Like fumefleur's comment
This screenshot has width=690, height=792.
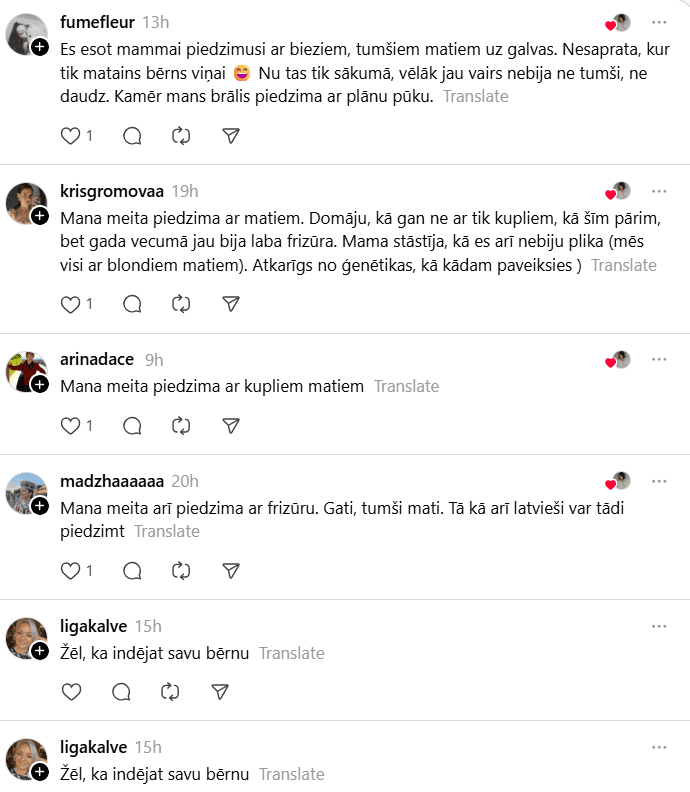71,136
